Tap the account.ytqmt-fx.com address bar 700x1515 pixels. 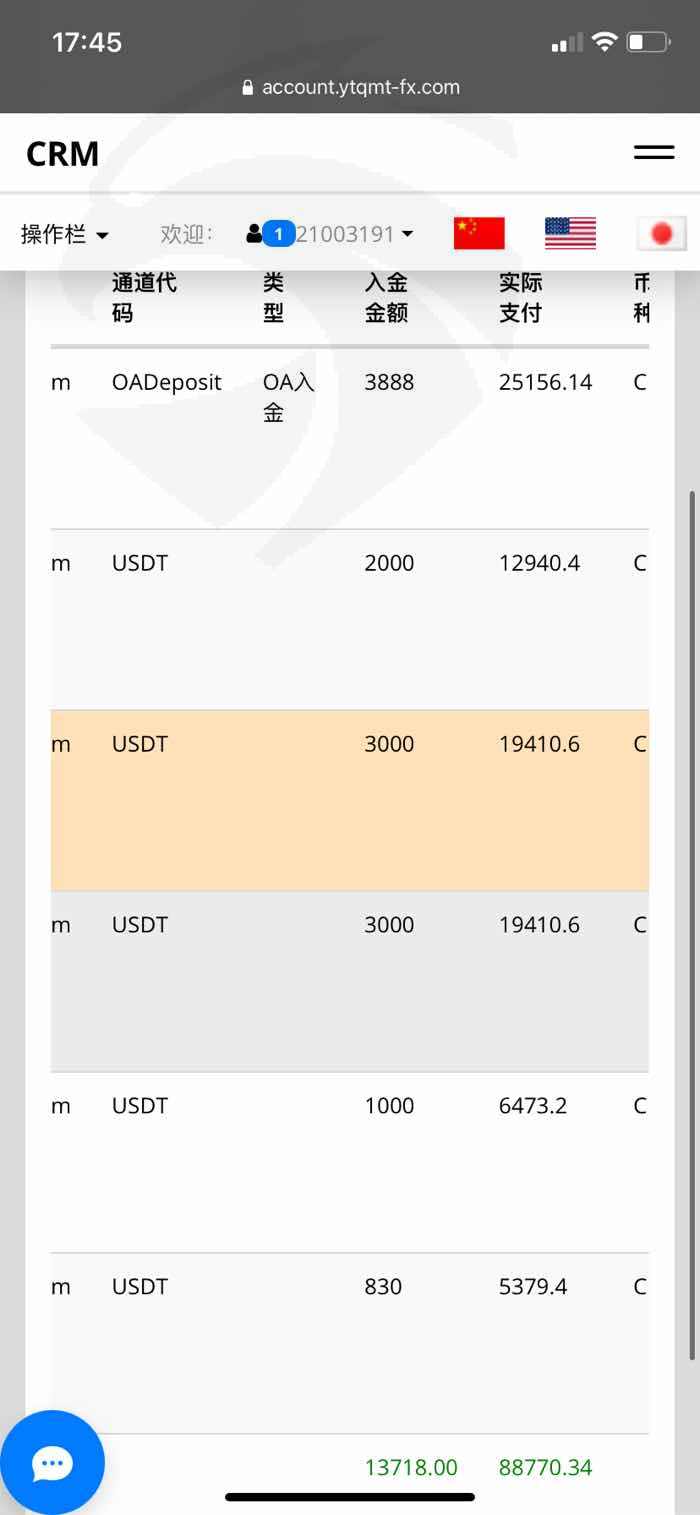(x=350, y=87)
